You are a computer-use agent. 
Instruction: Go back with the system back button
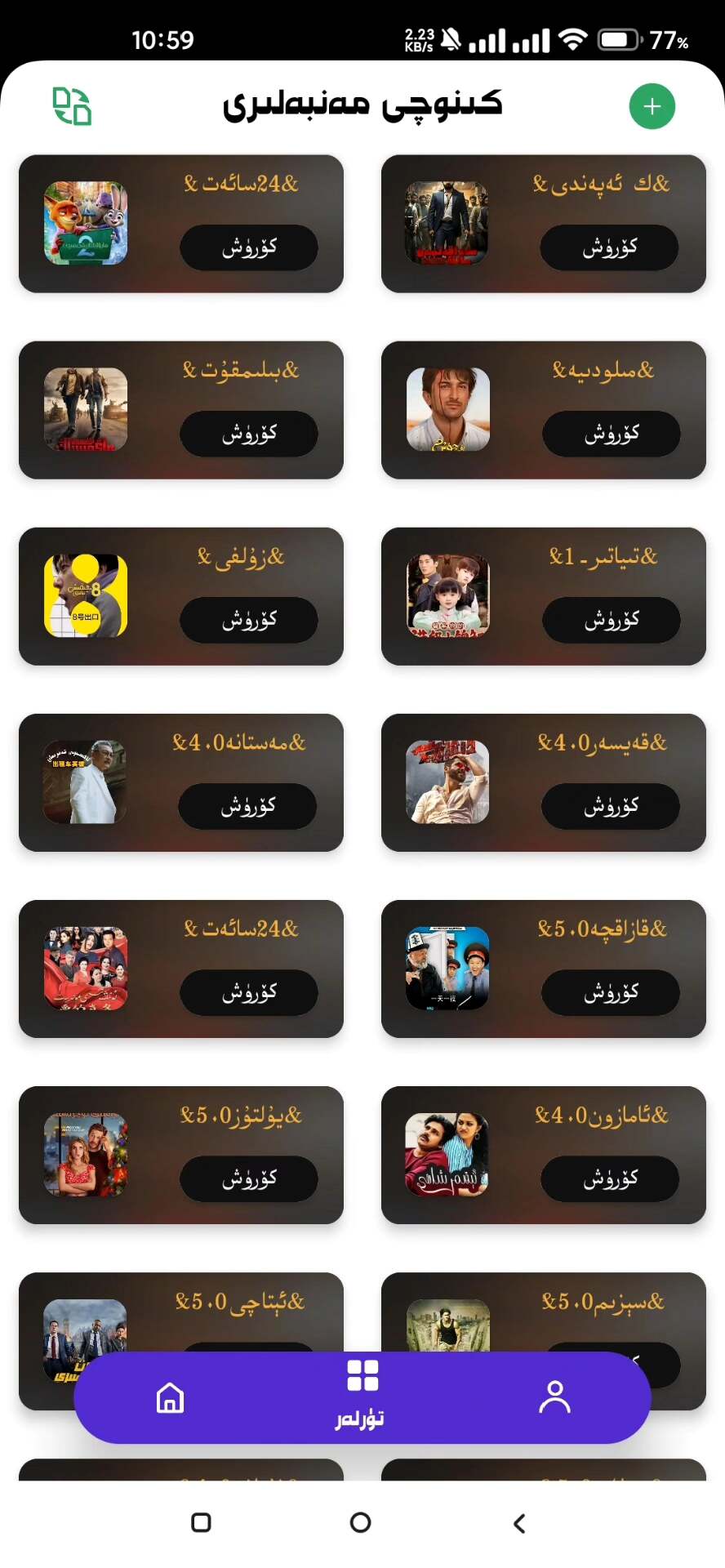tap(519, 1523)
